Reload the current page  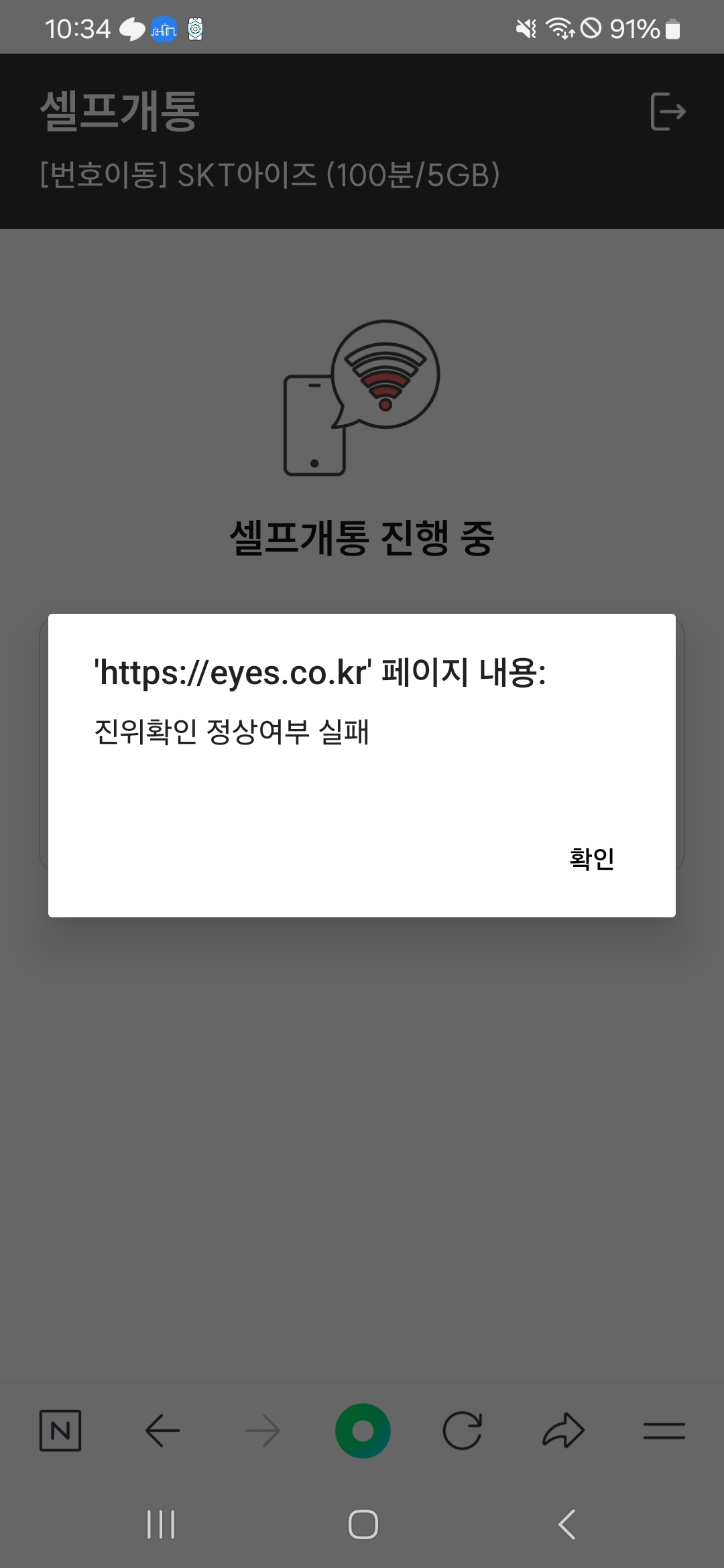coord(463,1431)
